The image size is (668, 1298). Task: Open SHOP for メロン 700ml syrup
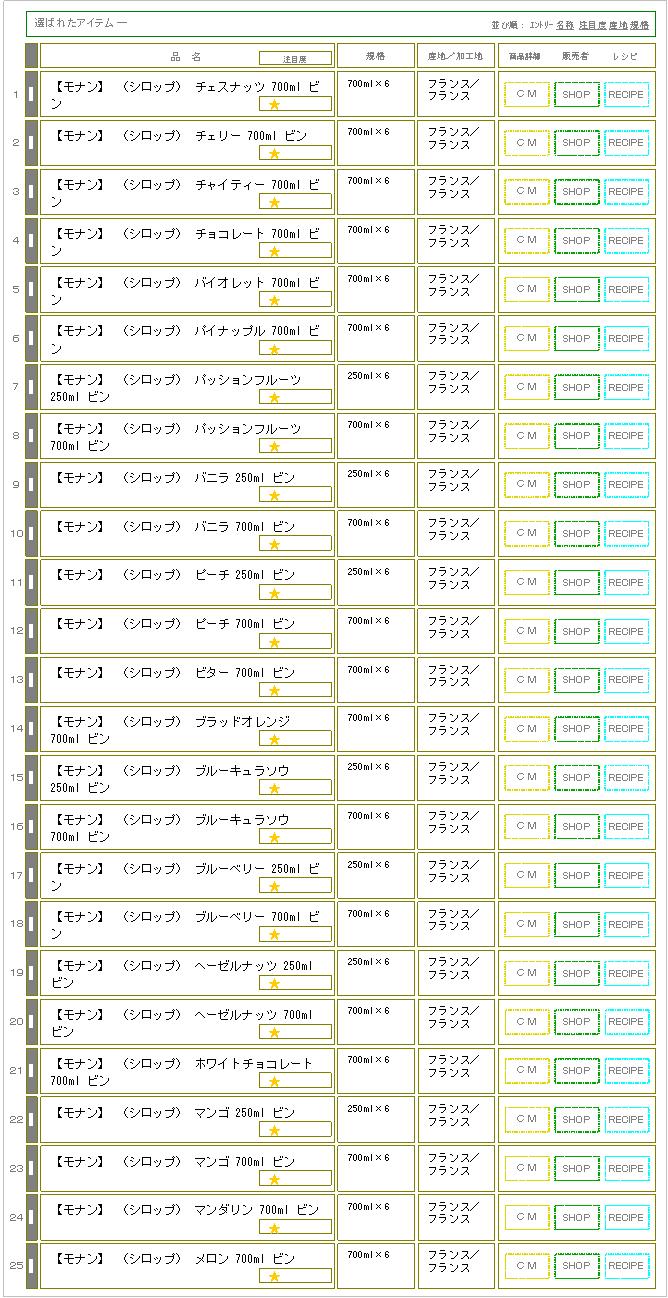pyautogui.click(x=576, y=1266)
